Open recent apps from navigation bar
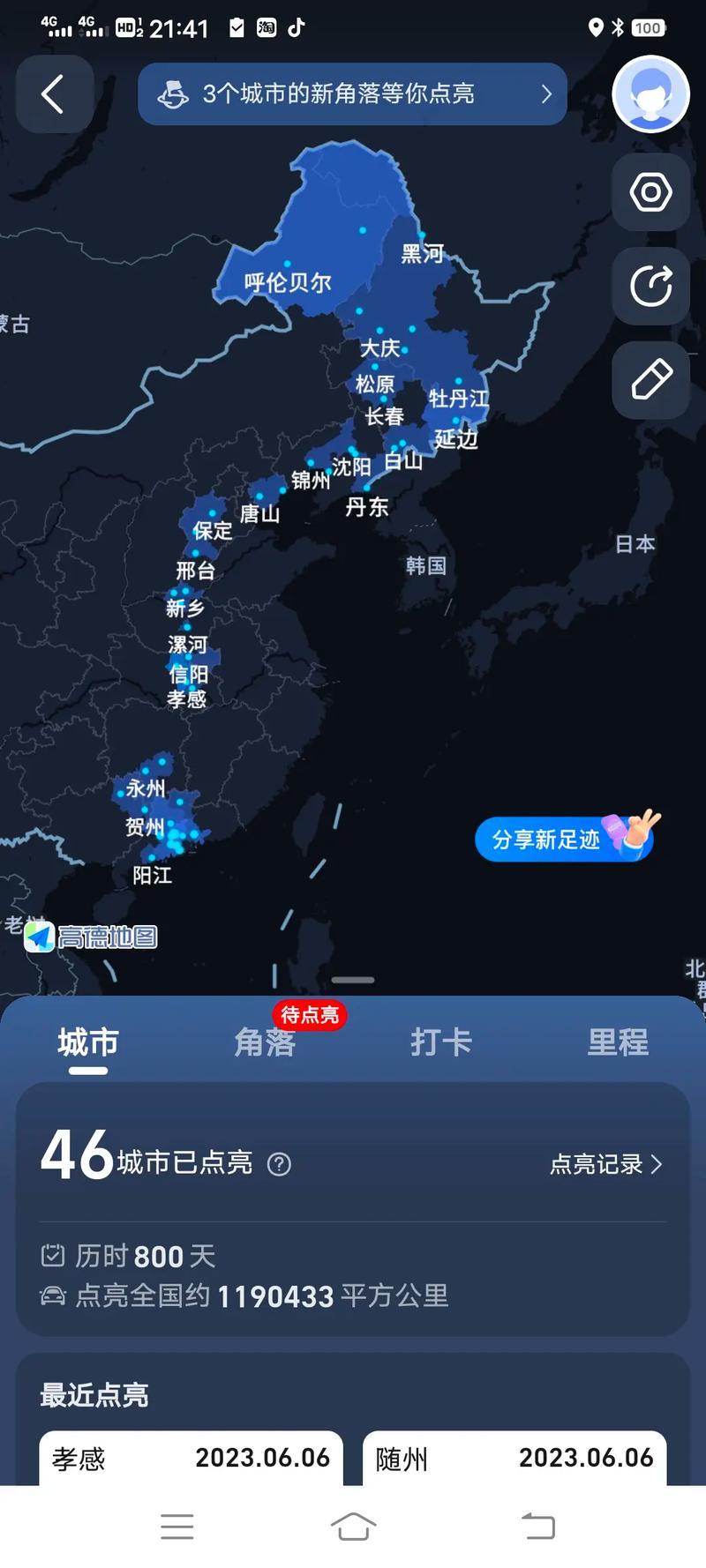The height and width of the screenshot is (1568, 706). (177, 1527)
